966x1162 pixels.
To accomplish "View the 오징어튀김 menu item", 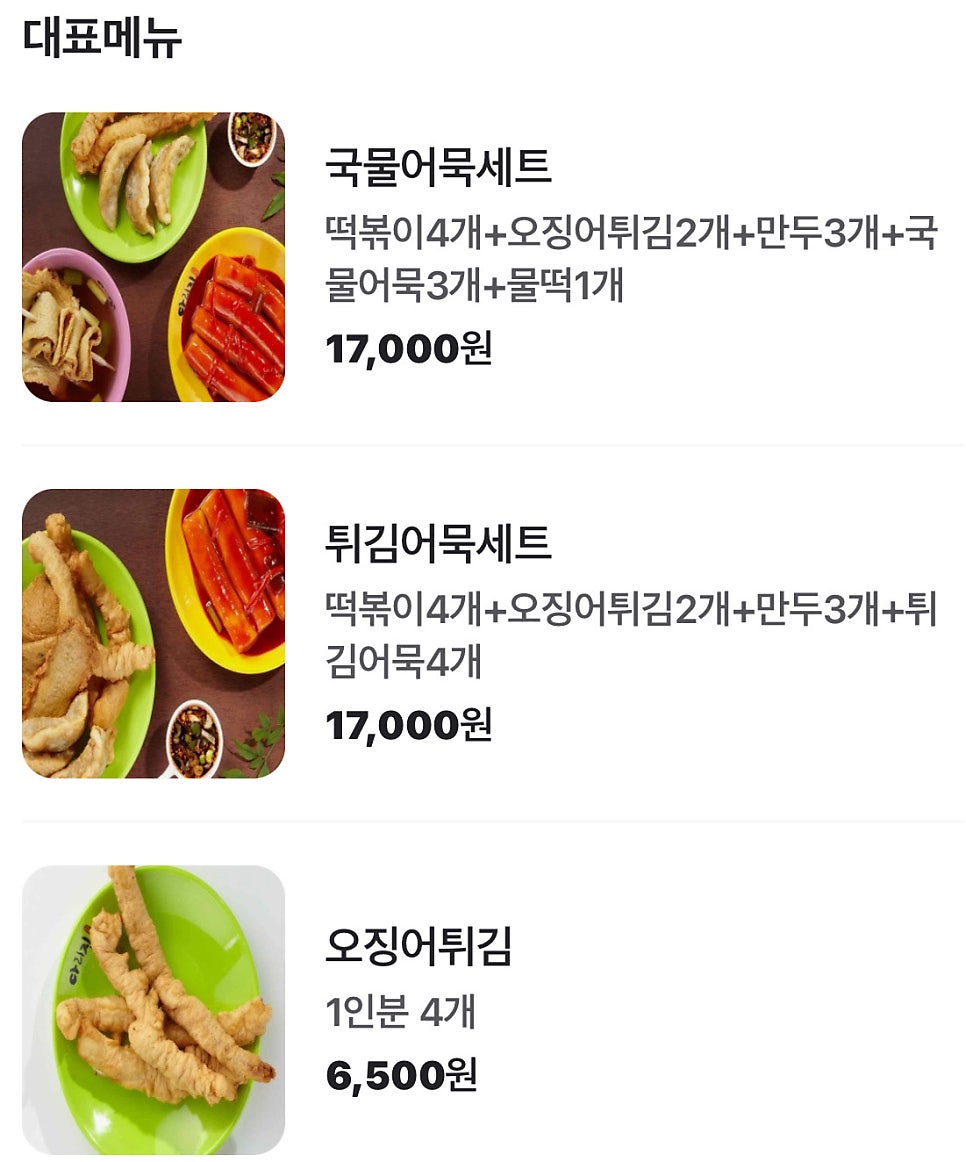I will (x=418, y=947).
